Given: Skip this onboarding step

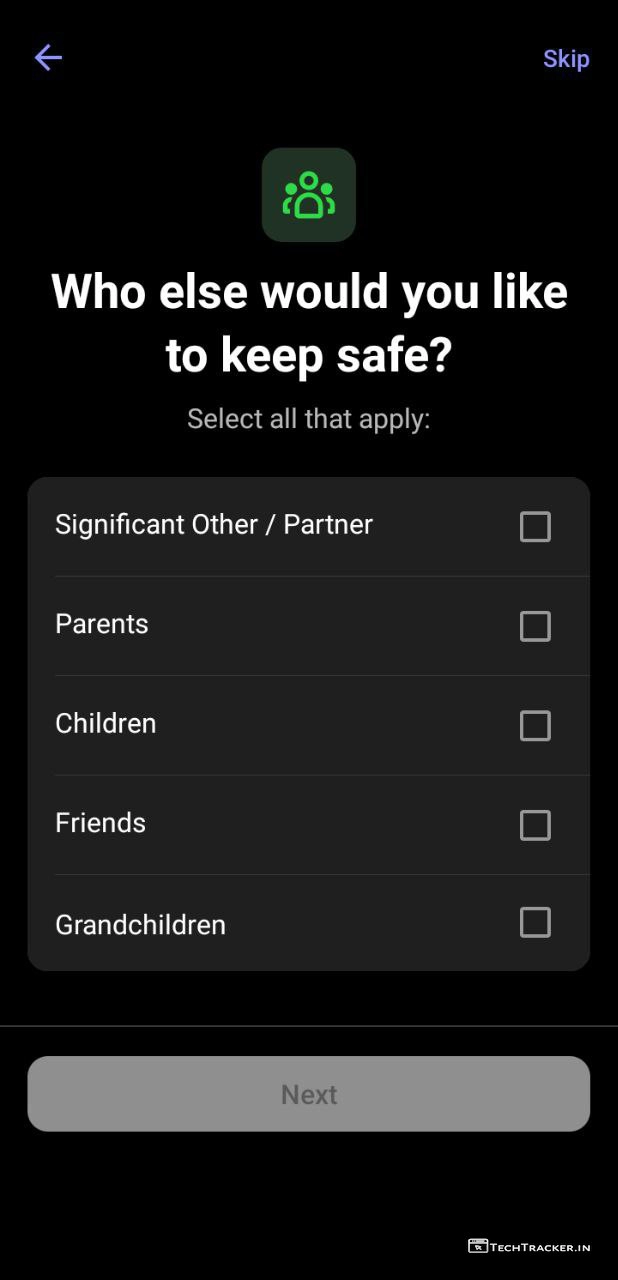Looking at the screenshot, I should tap(566, 59).
